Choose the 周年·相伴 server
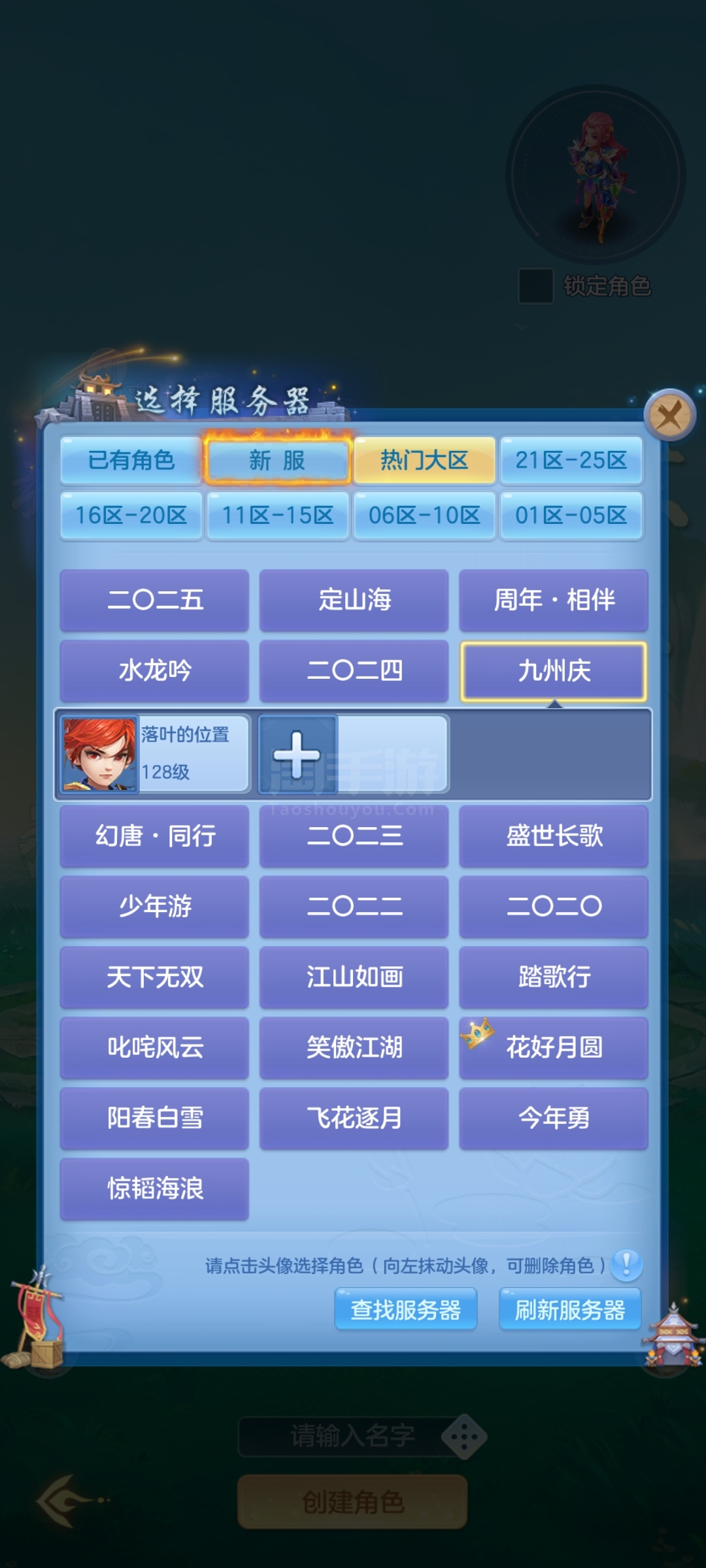The height and width of the screenshot is (1568, 706). coord(554,600)
